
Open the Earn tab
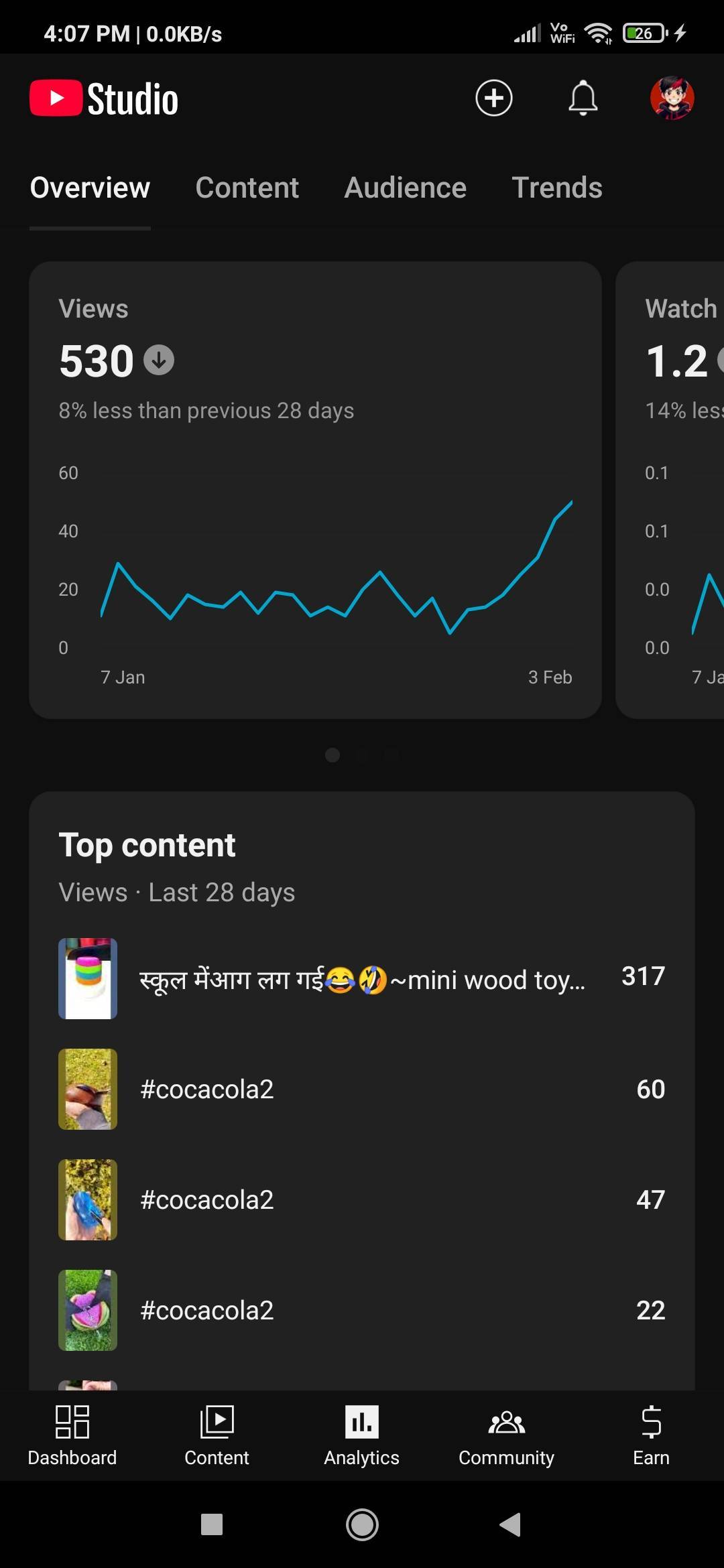coord(651,1435)
